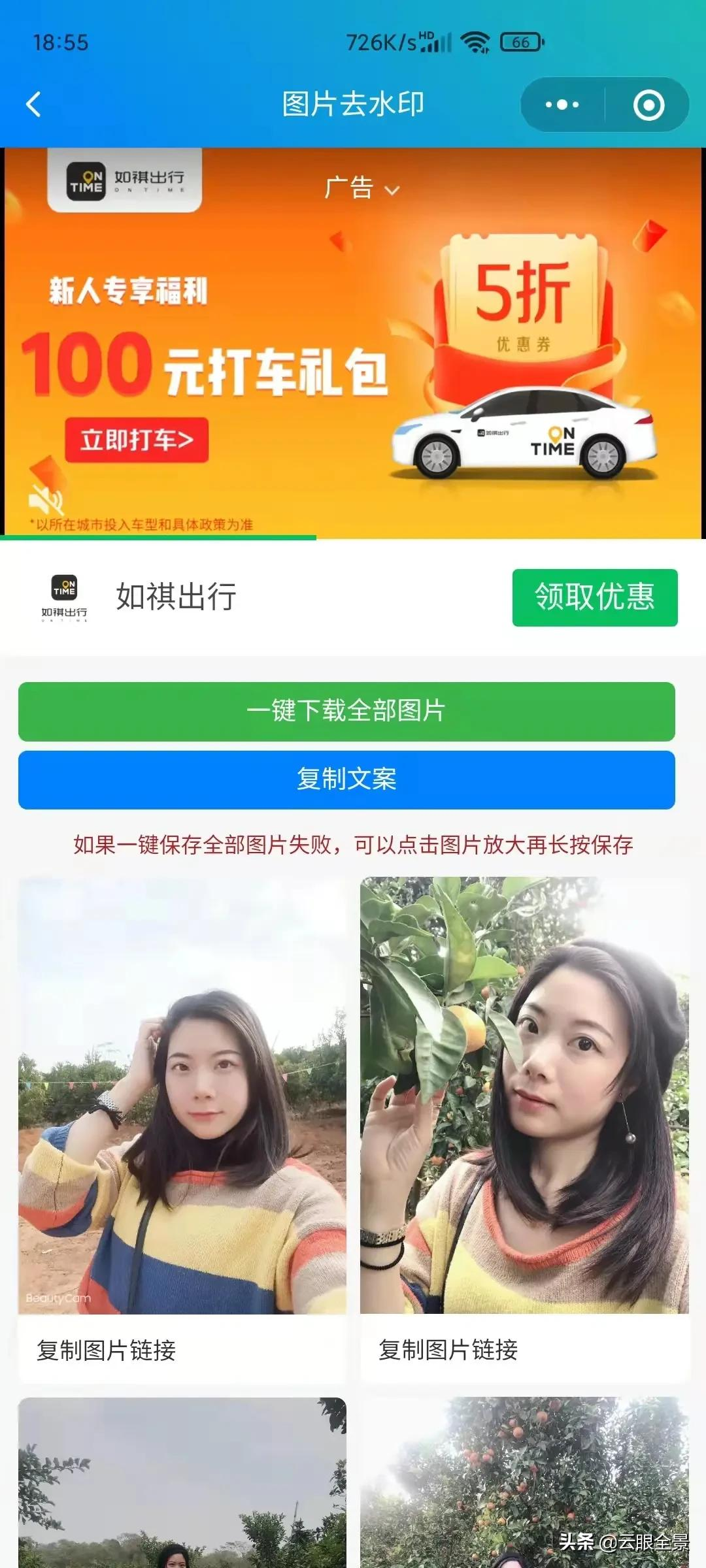
Task: Enlarge the photo of woman beside oranges
Action: tap(524, 1095)
